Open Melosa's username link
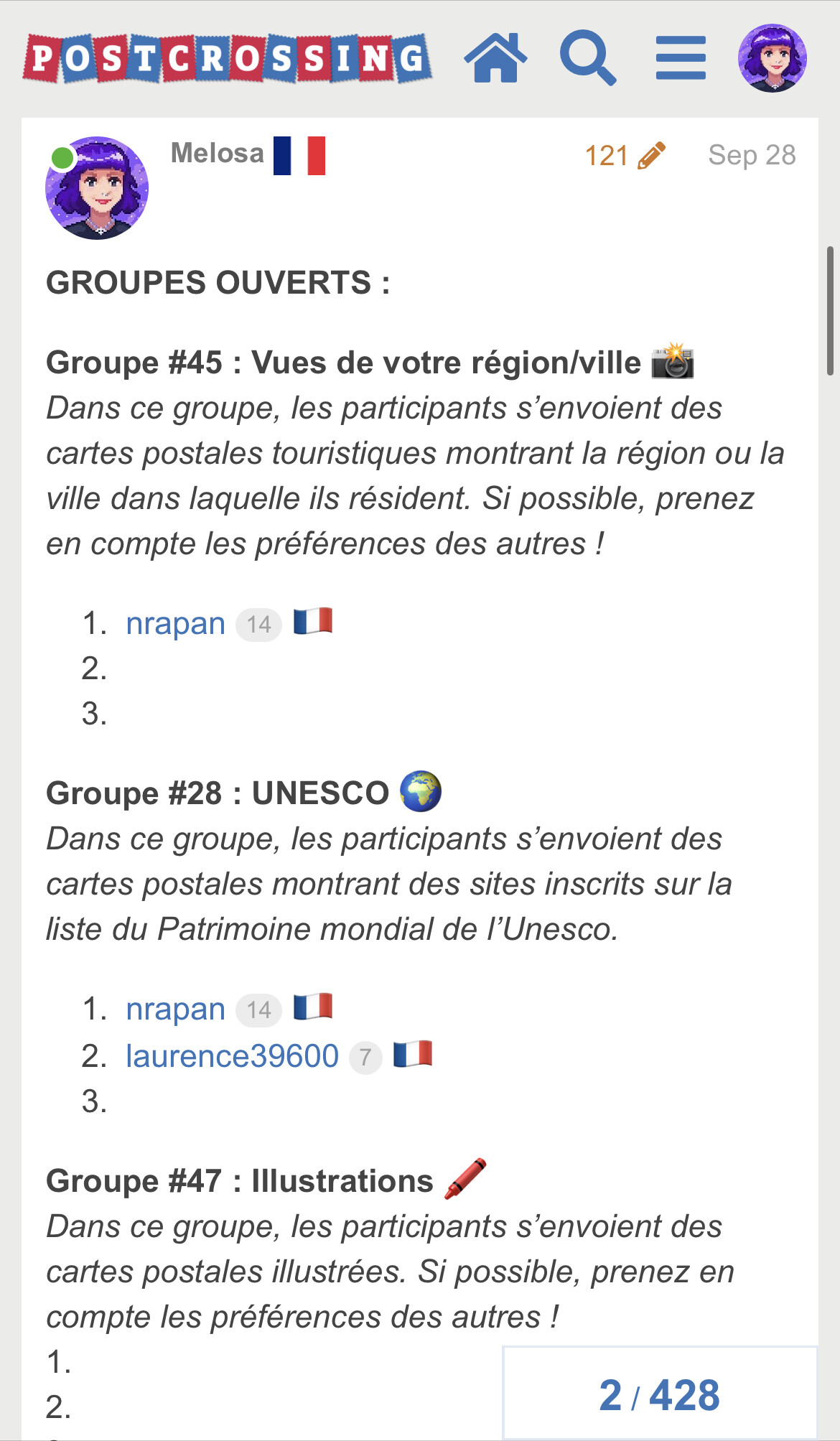This screenshot has width=840, height=1441. pos(218,154)
